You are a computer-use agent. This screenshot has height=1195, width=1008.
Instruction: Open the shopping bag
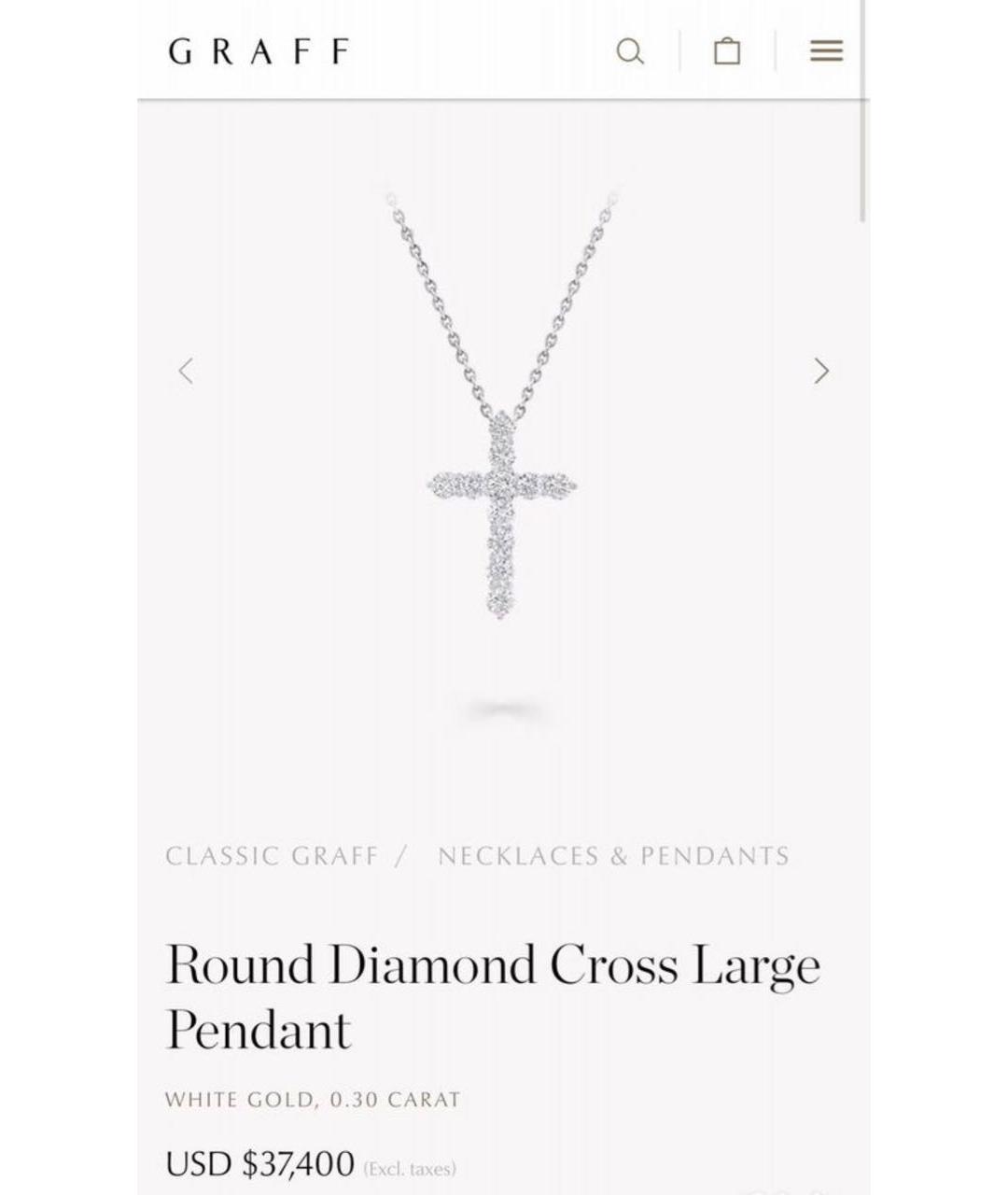pyautogui.click(x=727, y=50)
